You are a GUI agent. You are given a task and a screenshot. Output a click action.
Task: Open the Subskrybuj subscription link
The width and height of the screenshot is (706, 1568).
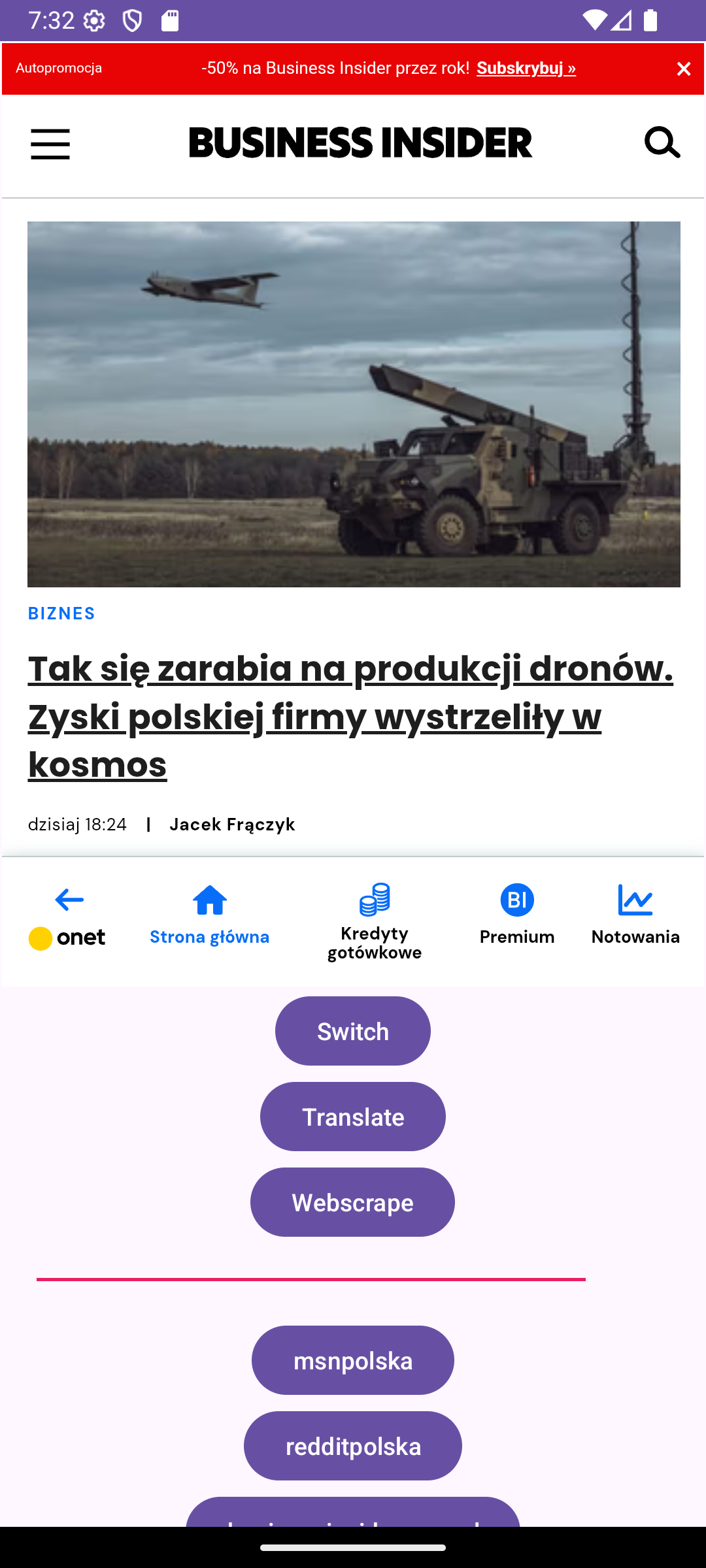[x=527, y=68]
